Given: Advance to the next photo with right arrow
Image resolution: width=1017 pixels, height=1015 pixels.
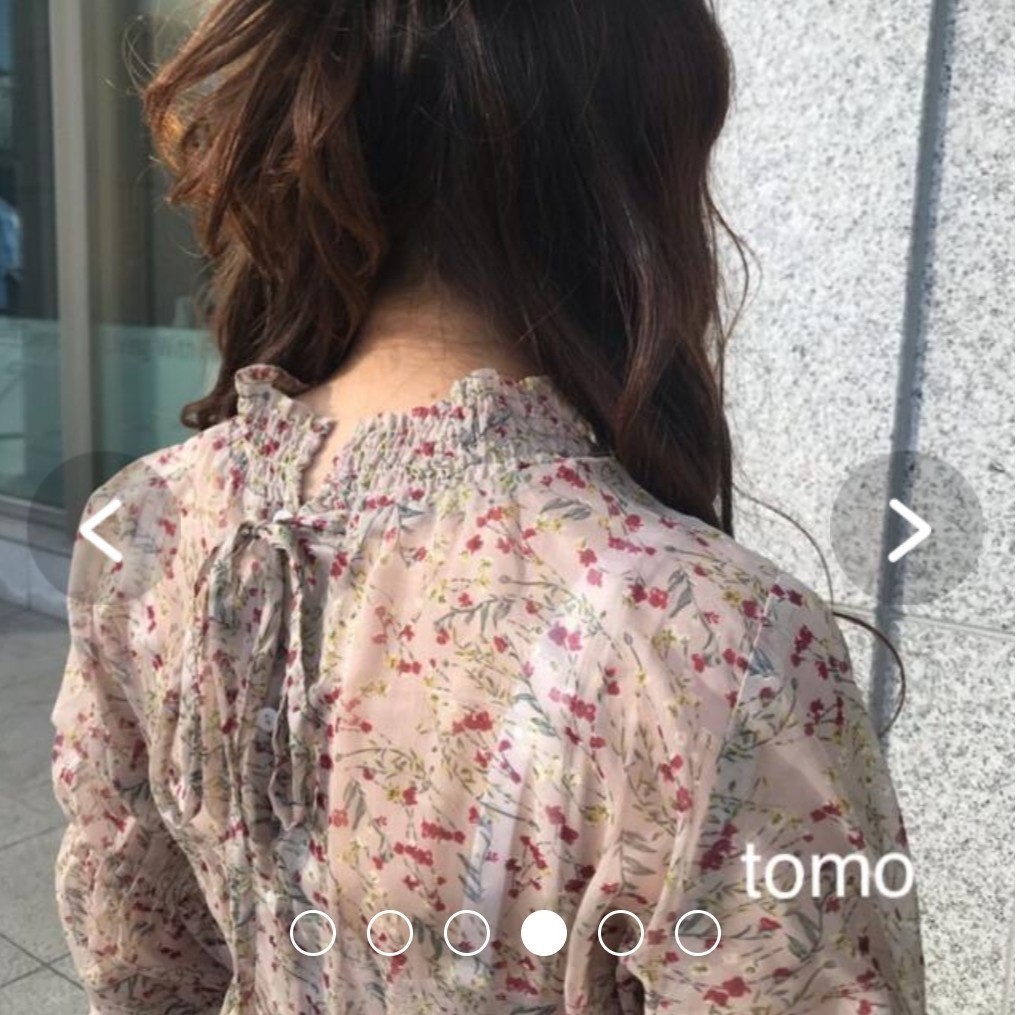Looking at the screenshot, I should point(907,529).
